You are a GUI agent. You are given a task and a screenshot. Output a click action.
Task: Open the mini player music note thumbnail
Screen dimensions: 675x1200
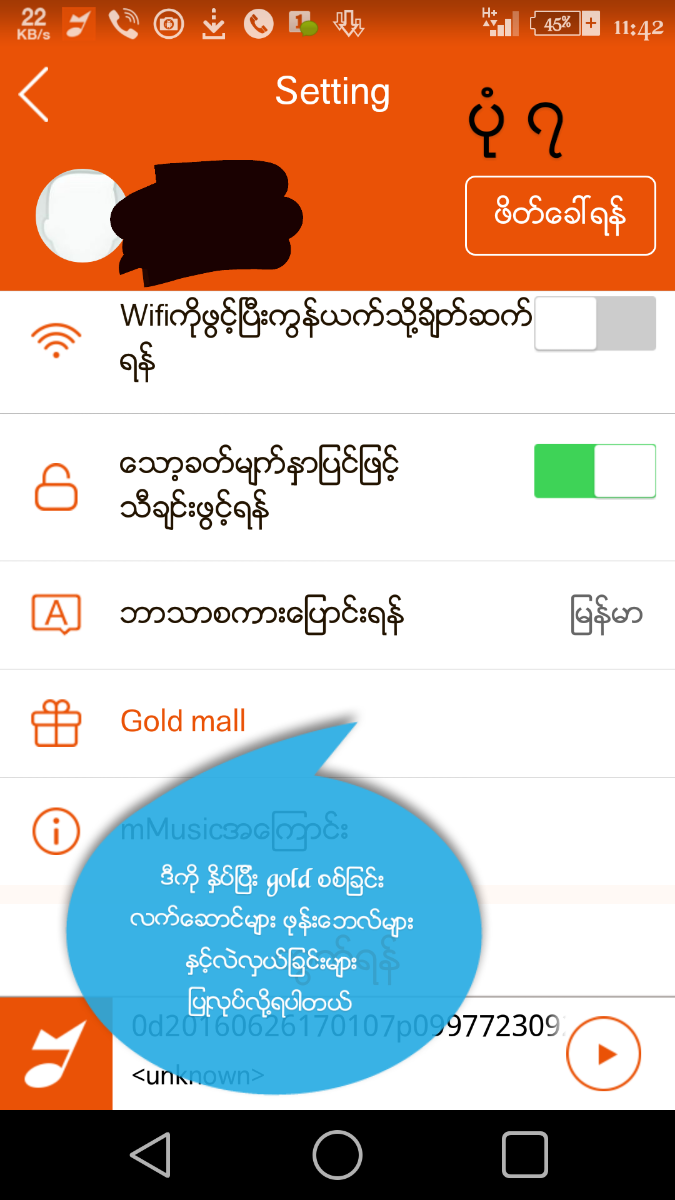[x=56, y=1054]
